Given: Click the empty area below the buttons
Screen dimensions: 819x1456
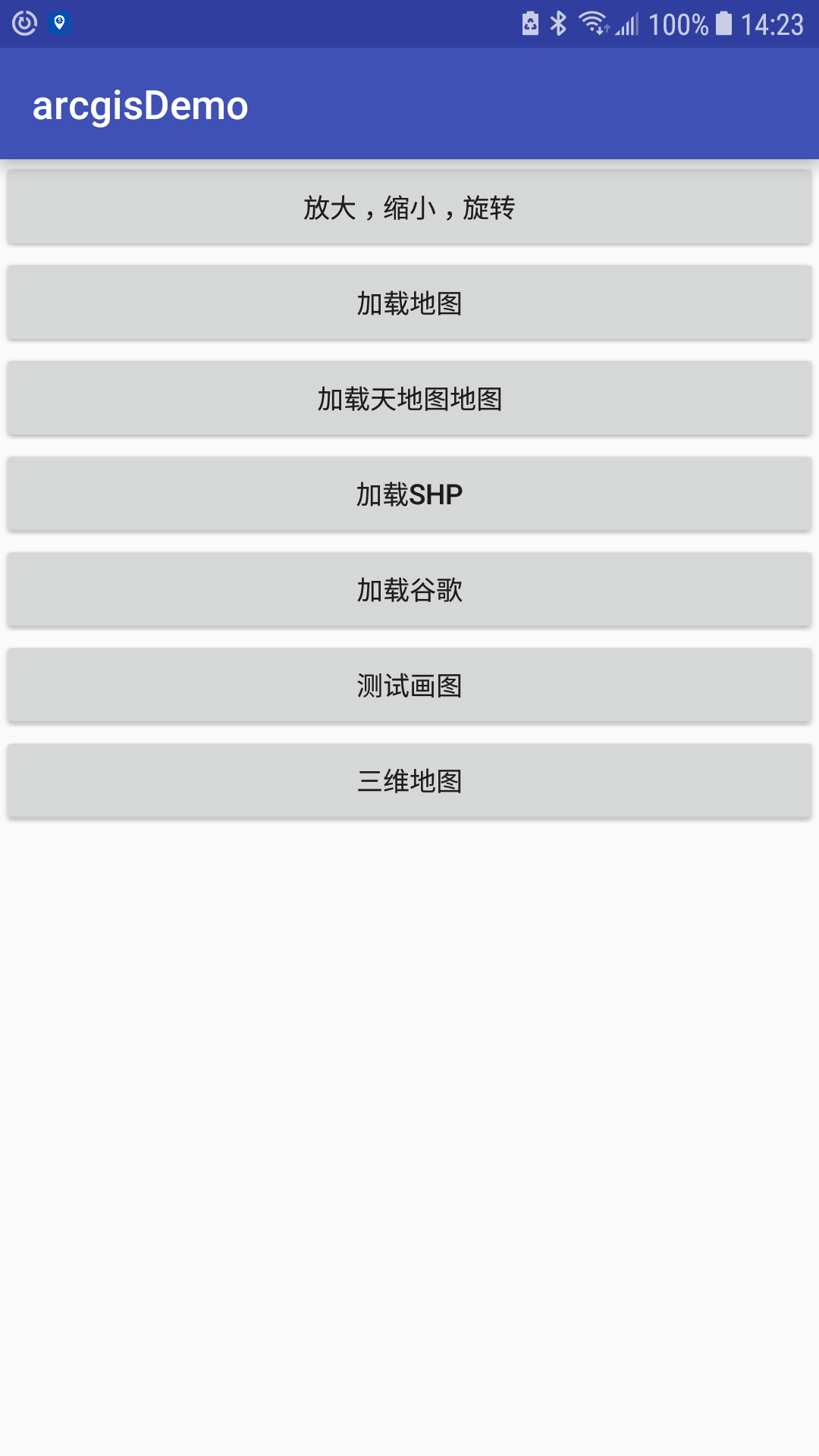Looking at the screenshot, I should click(409, 1100).
